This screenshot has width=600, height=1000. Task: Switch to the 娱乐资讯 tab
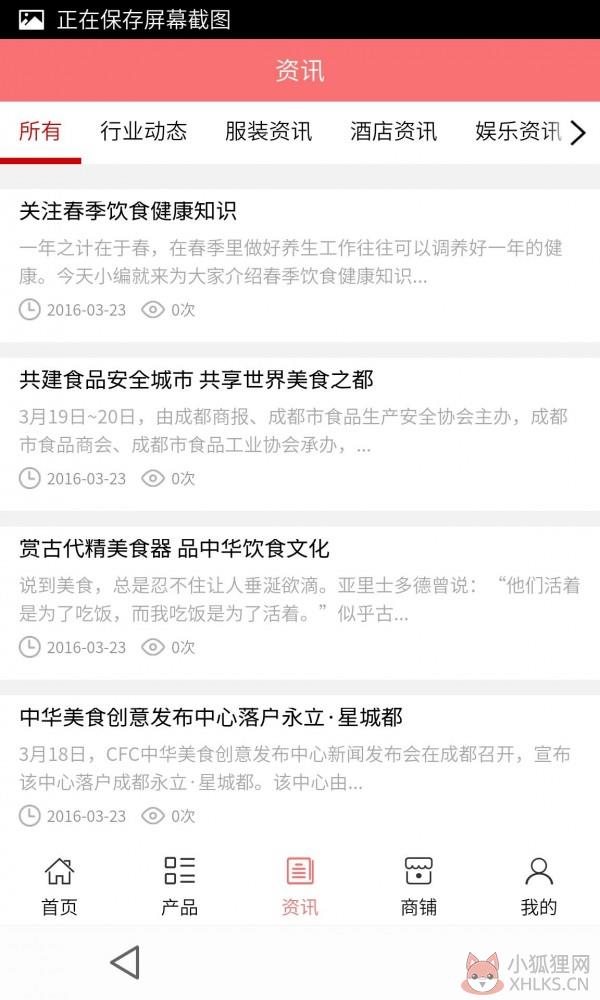coord(518,131)
